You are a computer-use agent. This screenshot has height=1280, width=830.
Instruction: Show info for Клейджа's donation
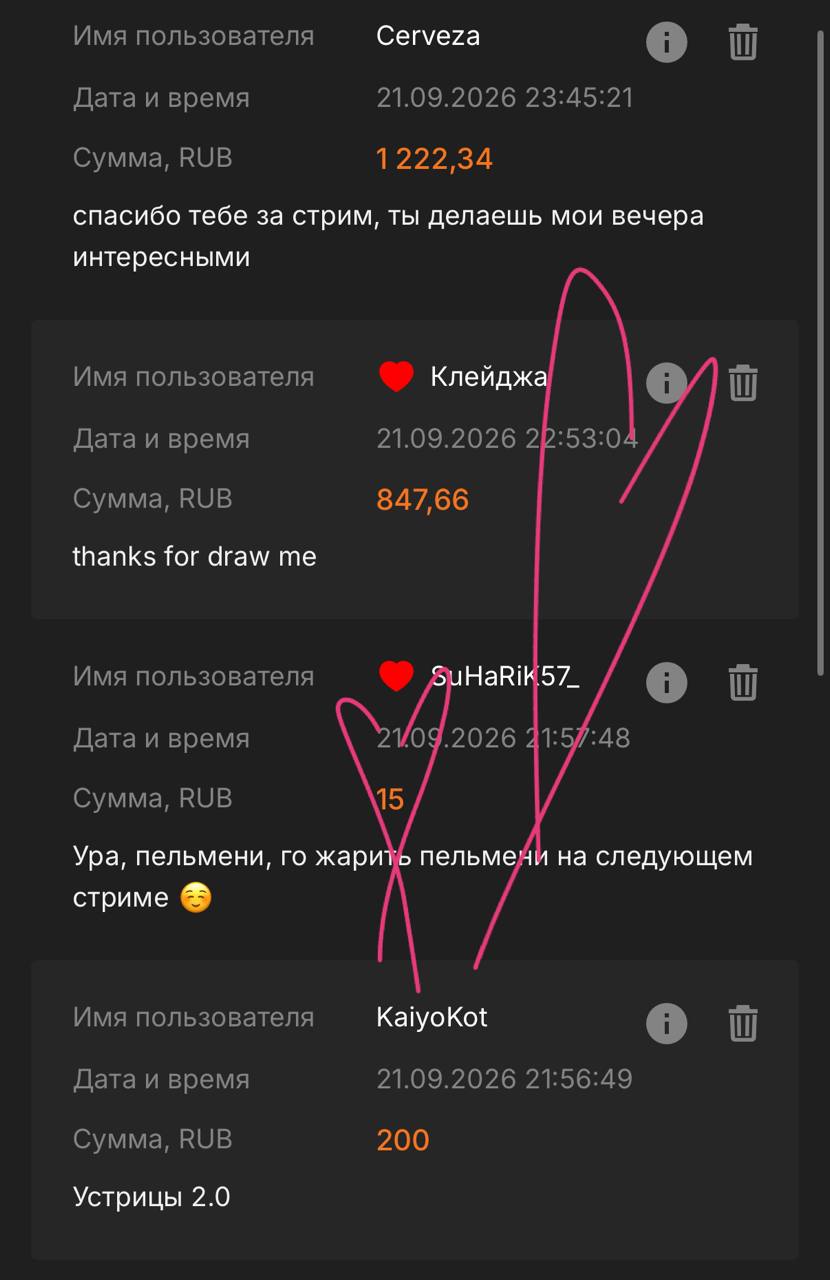click(x=666, y=382)
